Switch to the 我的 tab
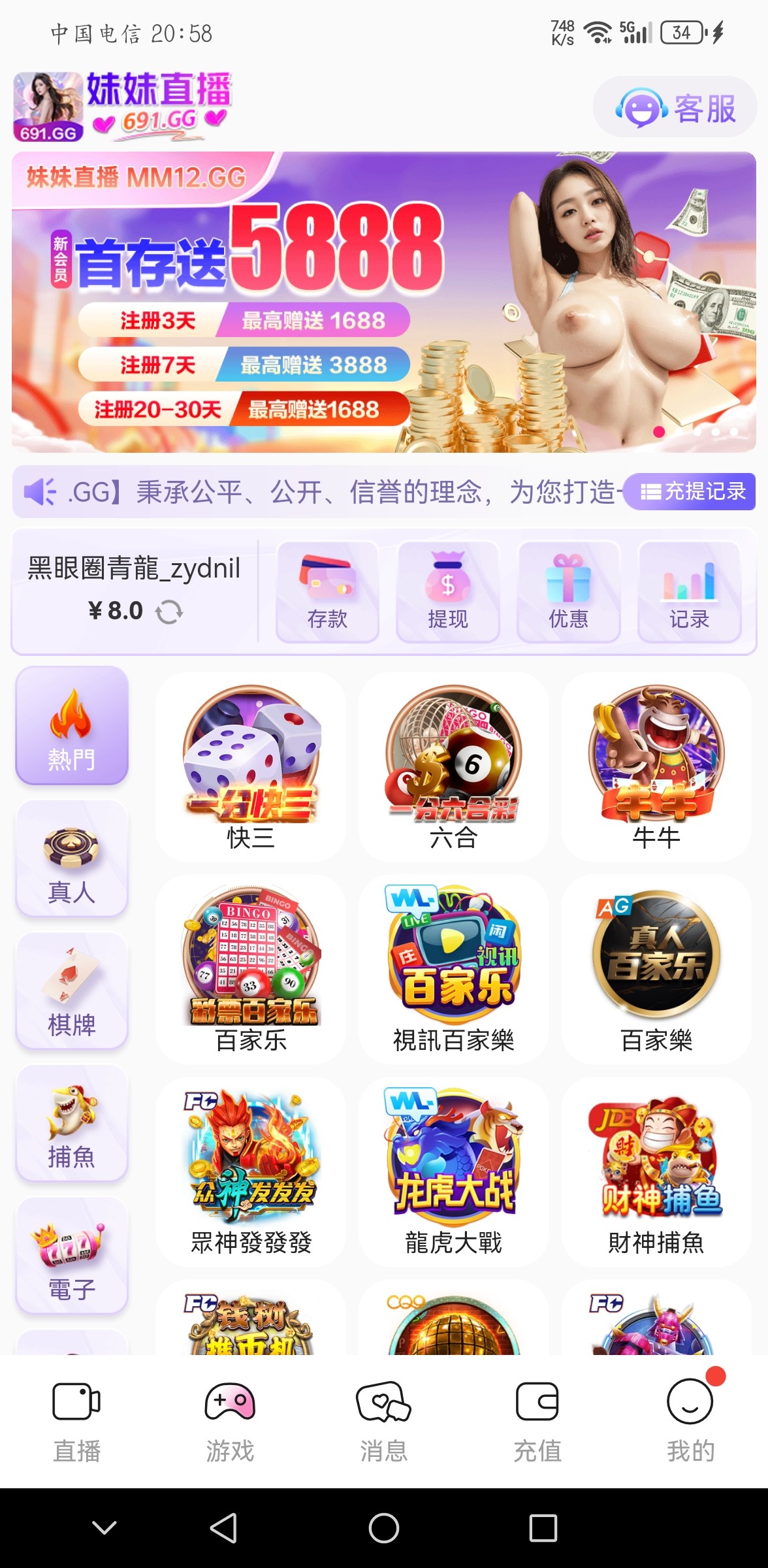 [x=690, y=1421]
